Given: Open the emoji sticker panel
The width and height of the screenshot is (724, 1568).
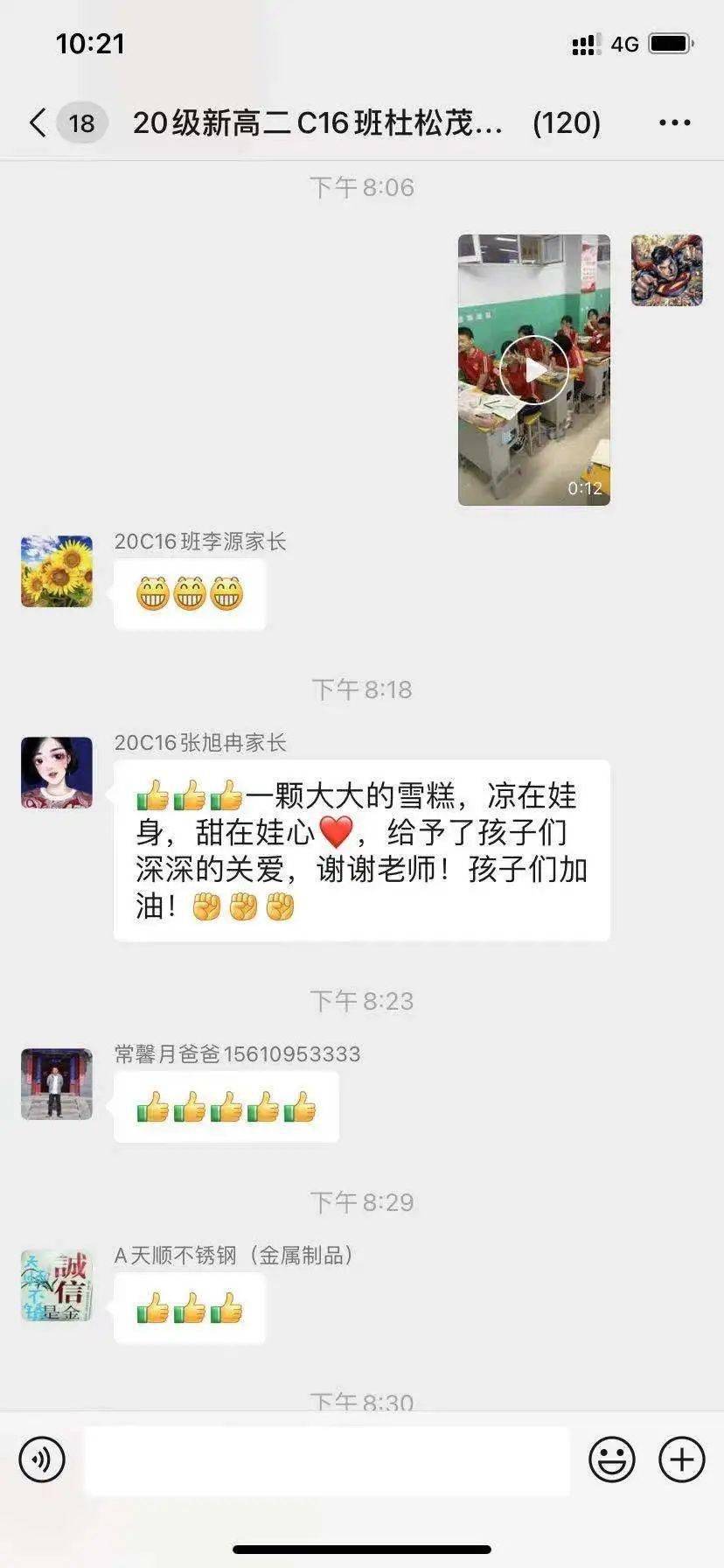Looking at the screenshot, I should coord(612,1459).
